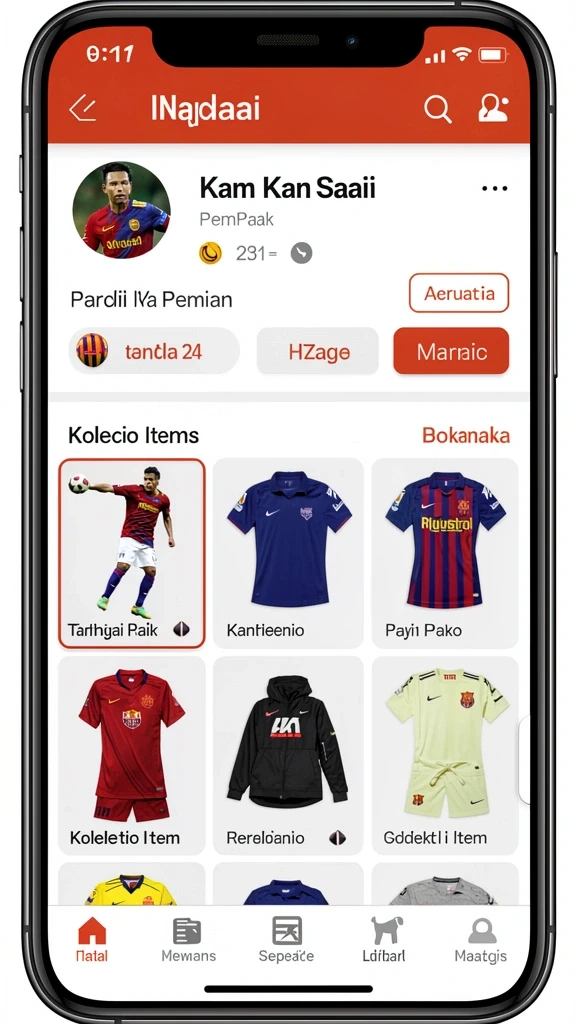The height and width of the screenshot is (1024, 576).
Task: Open the Bokanaka link
Action: tap(466, 436)
